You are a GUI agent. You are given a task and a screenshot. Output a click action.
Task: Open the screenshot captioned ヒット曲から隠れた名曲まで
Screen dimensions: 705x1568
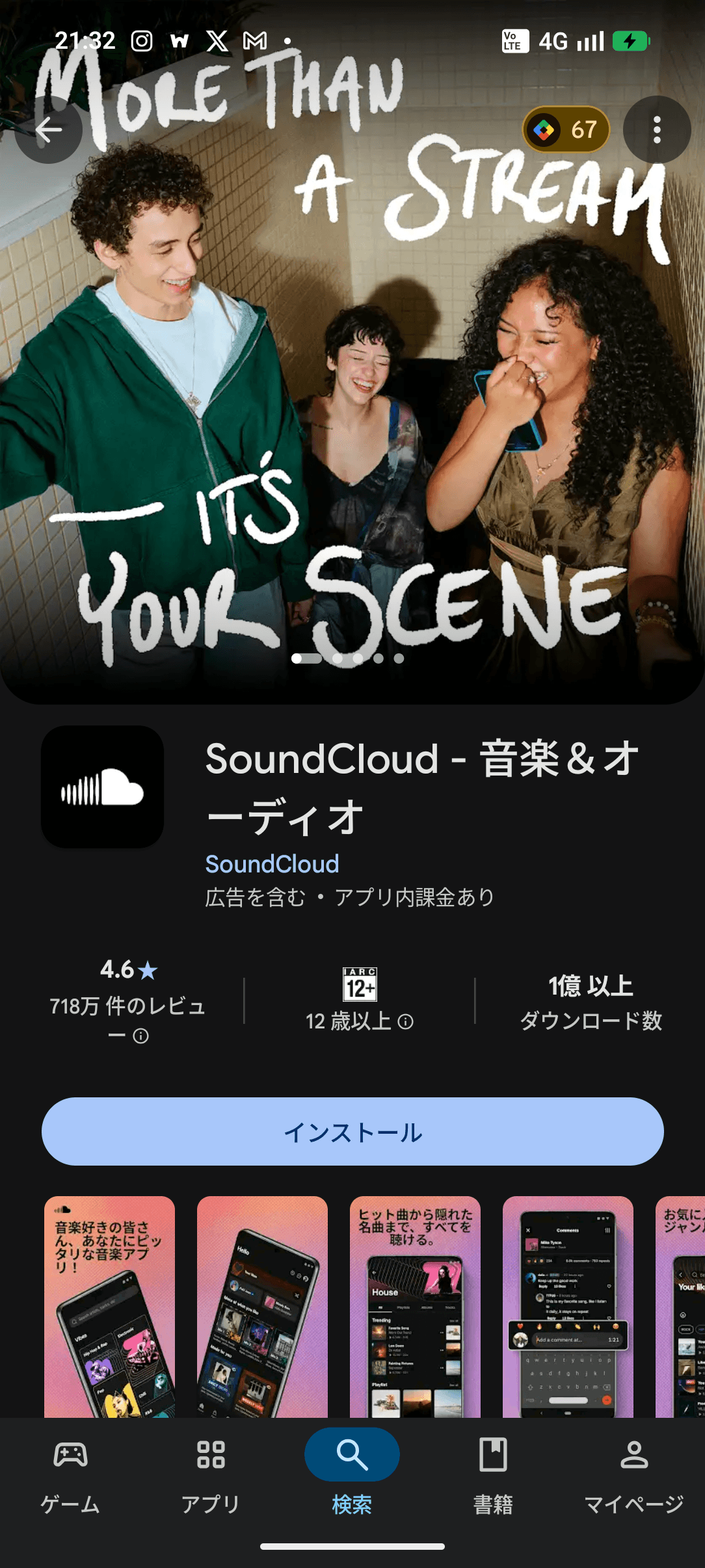coord(415,1307)
